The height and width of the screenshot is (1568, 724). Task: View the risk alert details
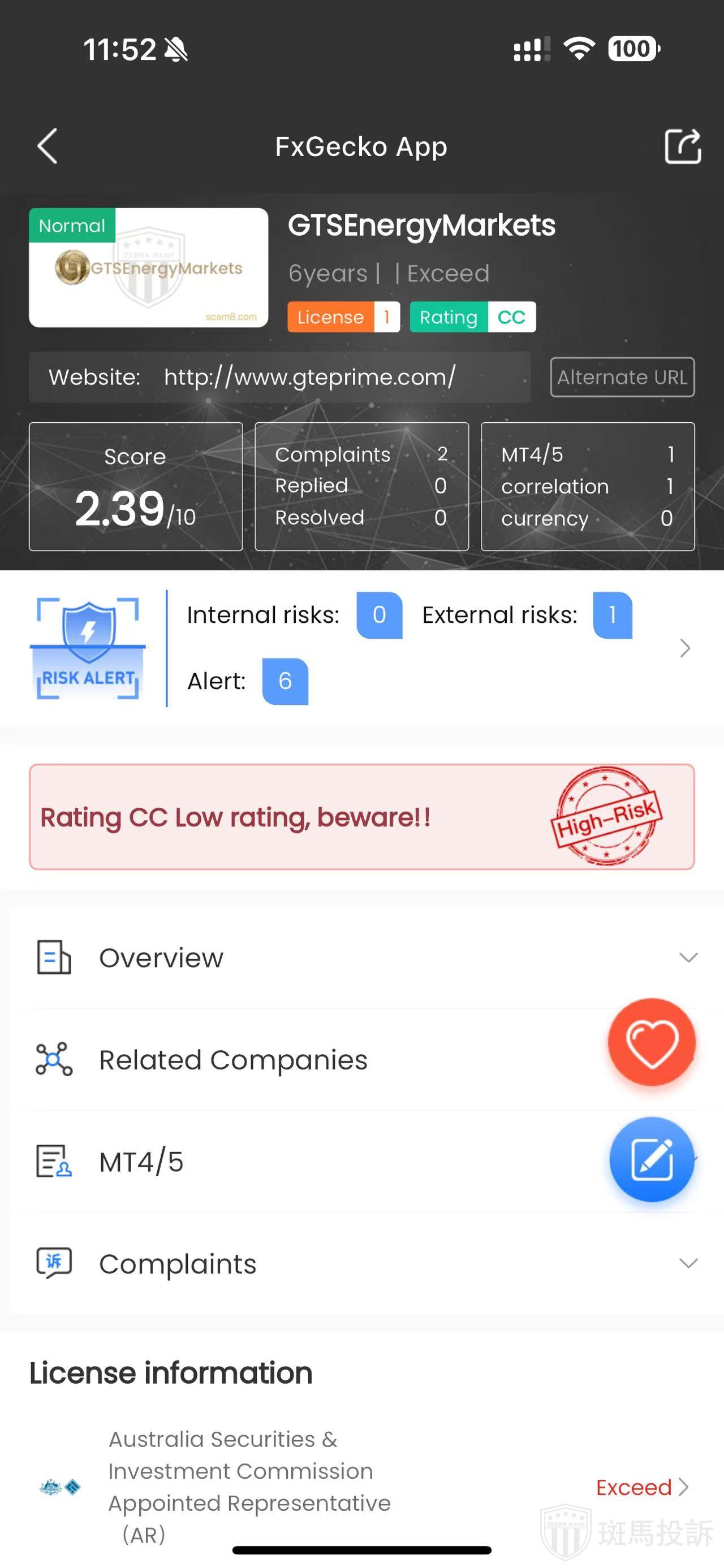click(x=684, y=648)
